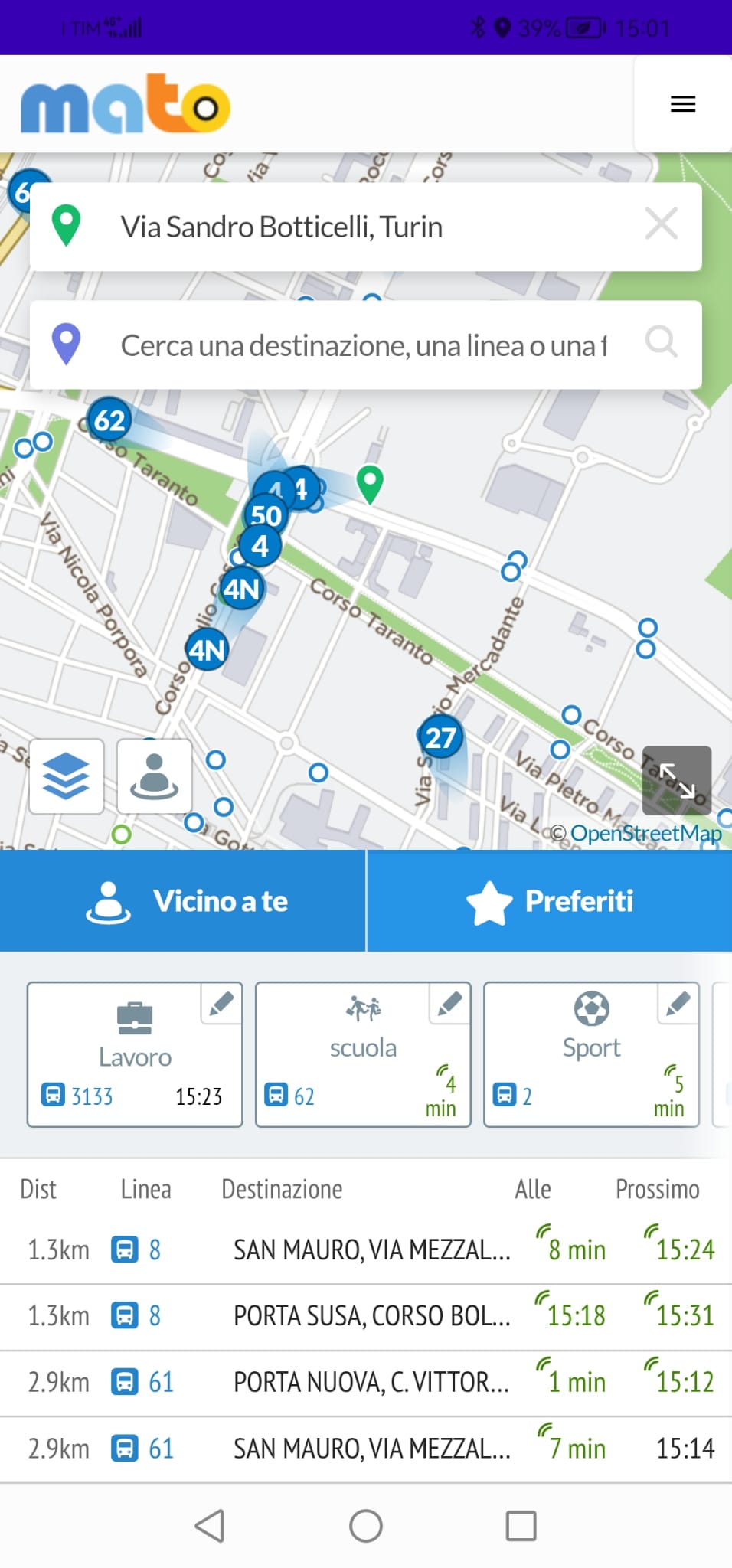The width and height of the screenshot is (732, 1568).
Task: Select the line 27 stop marker on map
Action: 441,737
